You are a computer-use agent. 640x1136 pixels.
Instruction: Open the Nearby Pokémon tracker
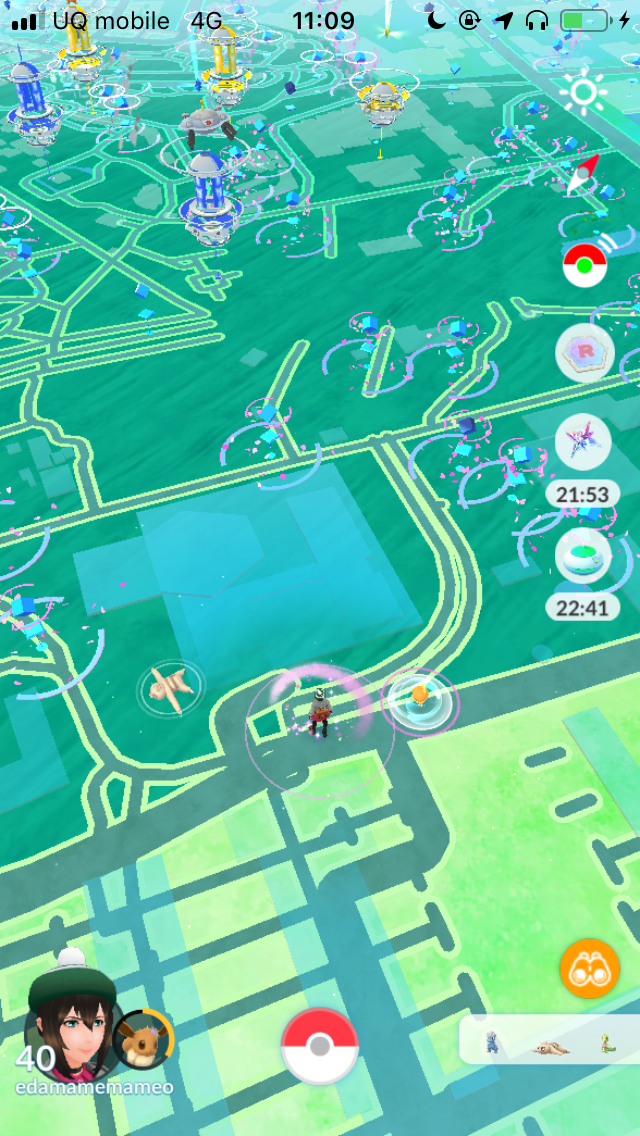click(x=550, y=1042)
